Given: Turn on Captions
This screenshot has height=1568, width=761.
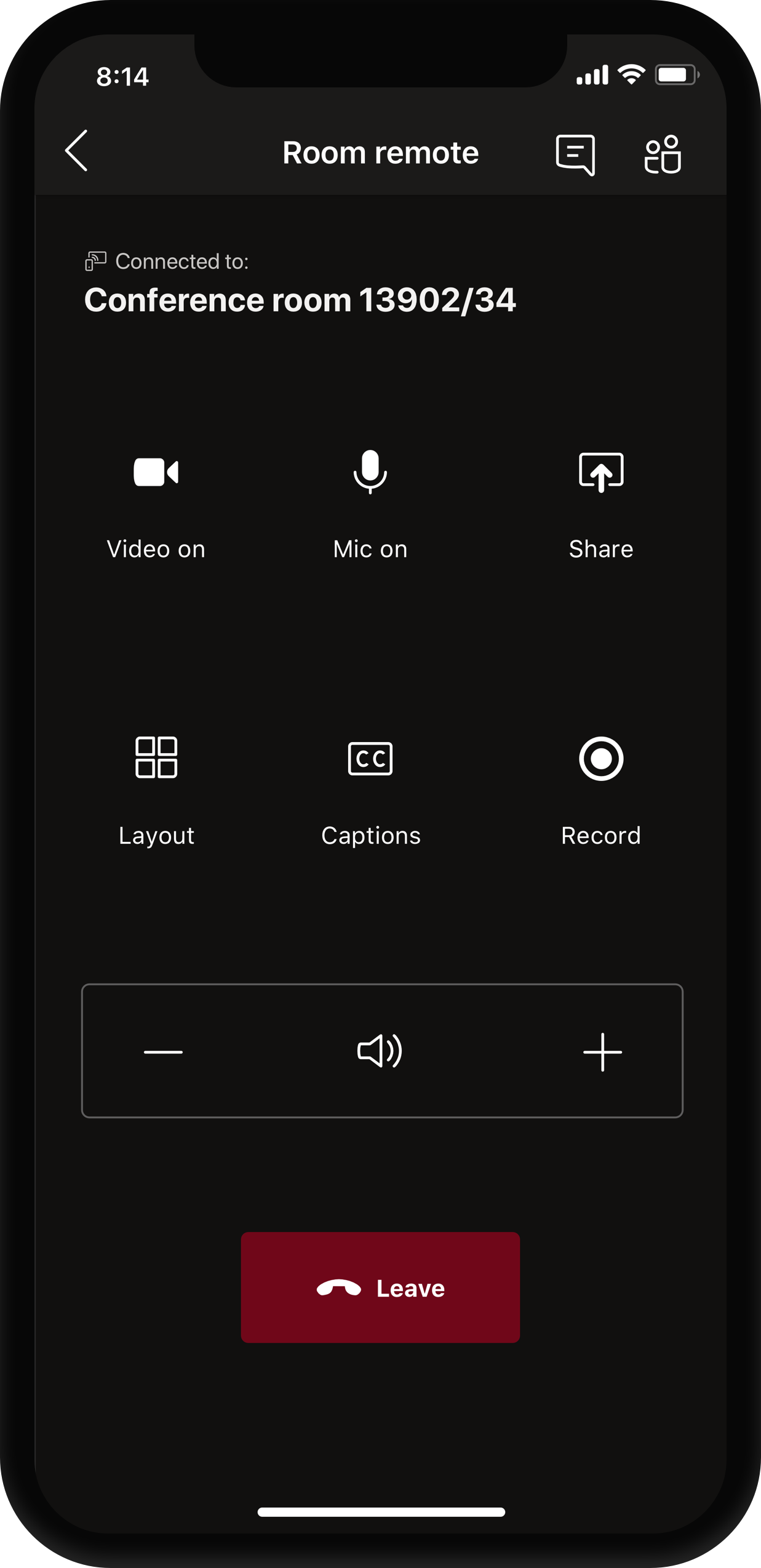Looking at the screenshot, I should pyautogui.click(x=370, y=788).
